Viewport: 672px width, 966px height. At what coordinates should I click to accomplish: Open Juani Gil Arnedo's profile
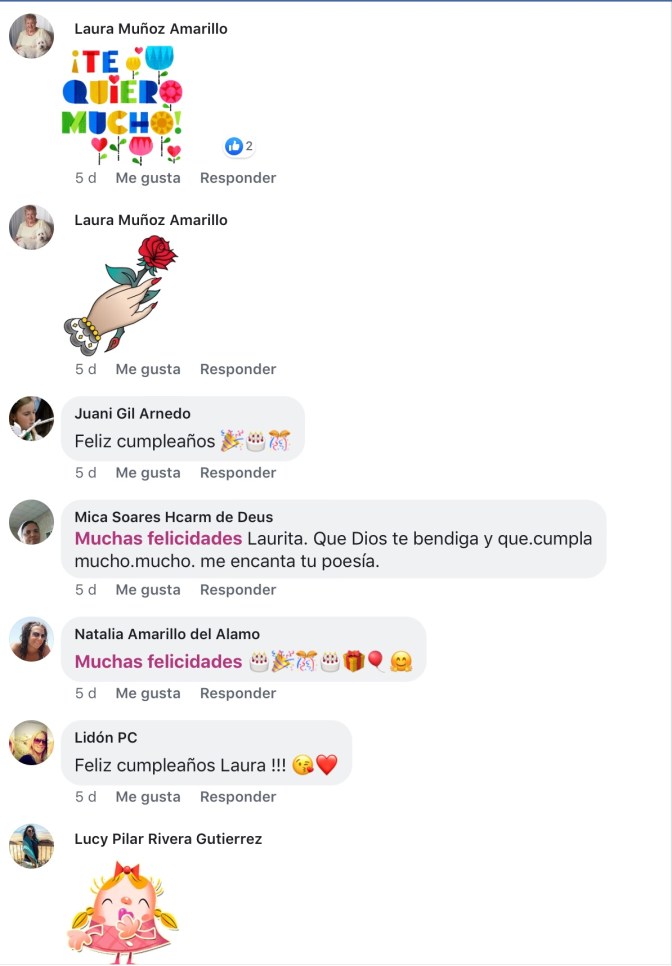132,414
